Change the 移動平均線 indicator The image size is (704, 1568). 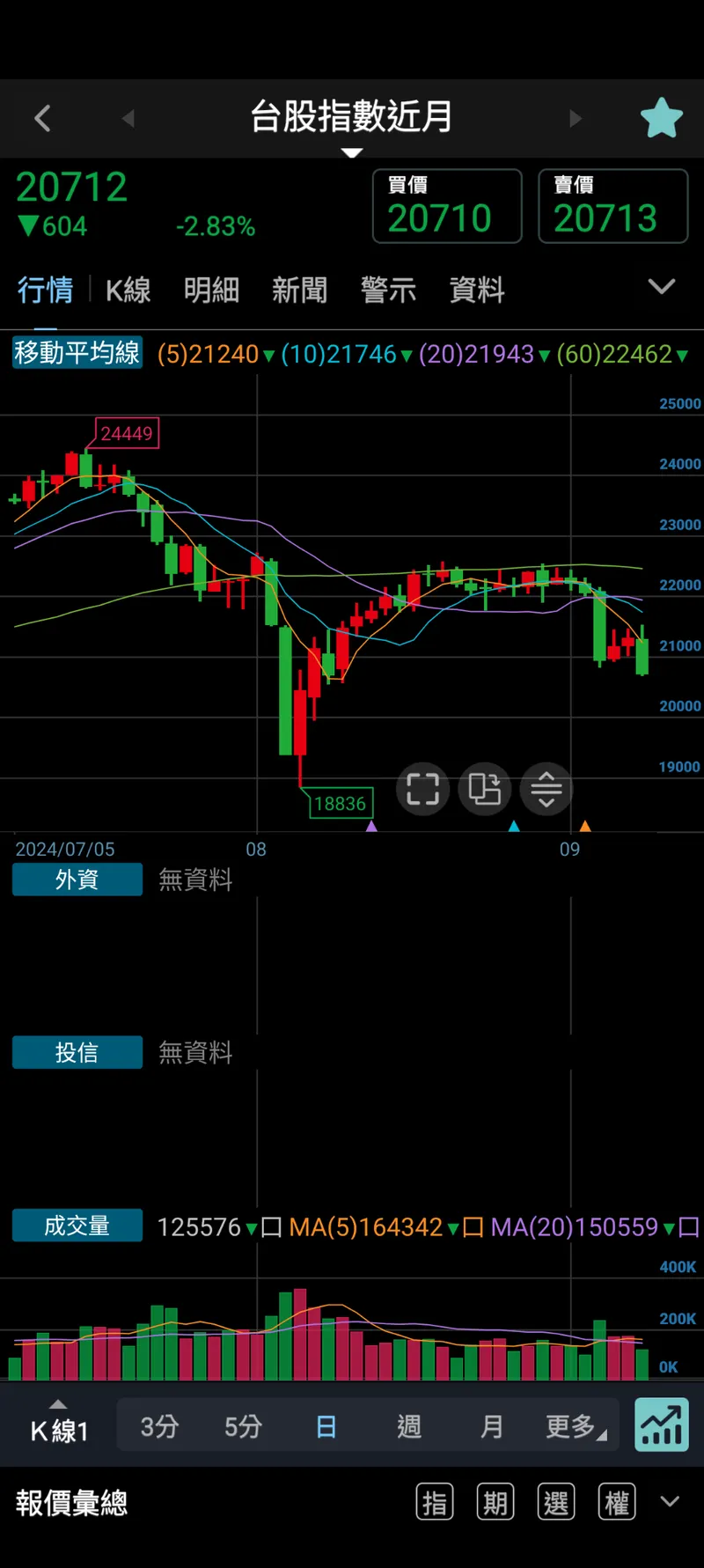click(x=77, y=353)
